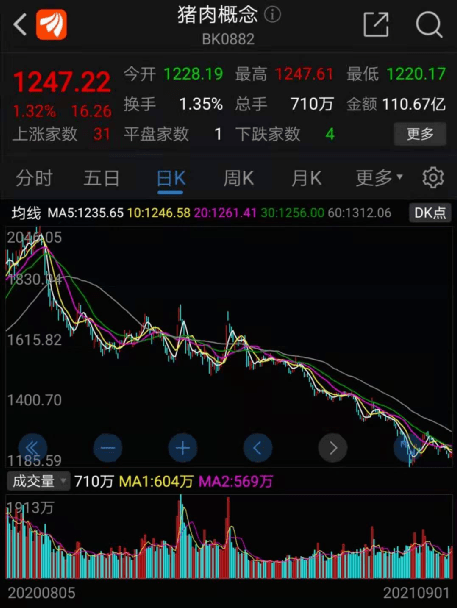Move the chart one step left
The width and height of the screenshot is (457, 608).
pyautogui.click(x=258, y=448)
